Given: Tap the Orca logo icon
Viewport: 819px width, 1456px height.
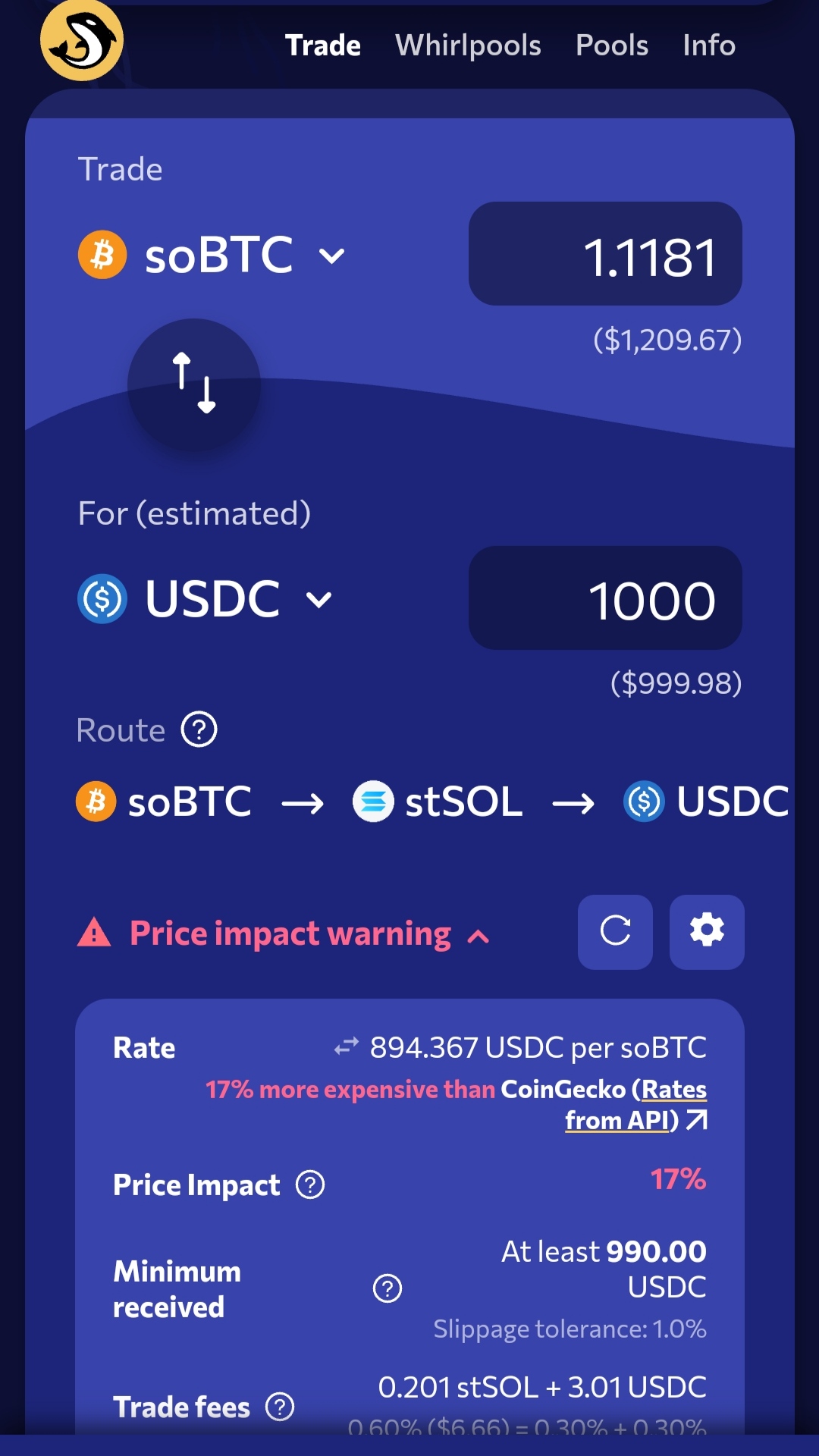Looking at the screenshot, I should 82,40.
